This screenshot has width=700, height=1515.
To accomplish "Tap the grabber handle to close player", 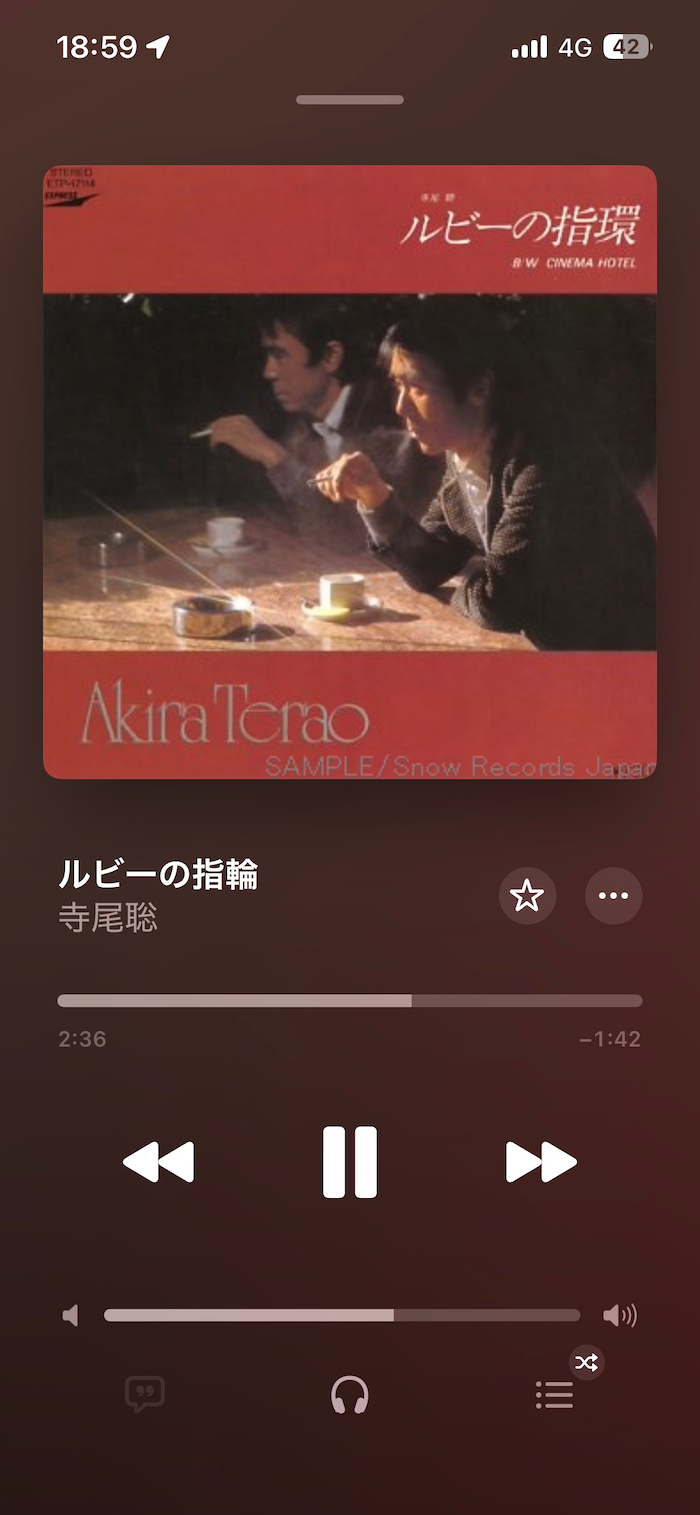I will 350,100.
